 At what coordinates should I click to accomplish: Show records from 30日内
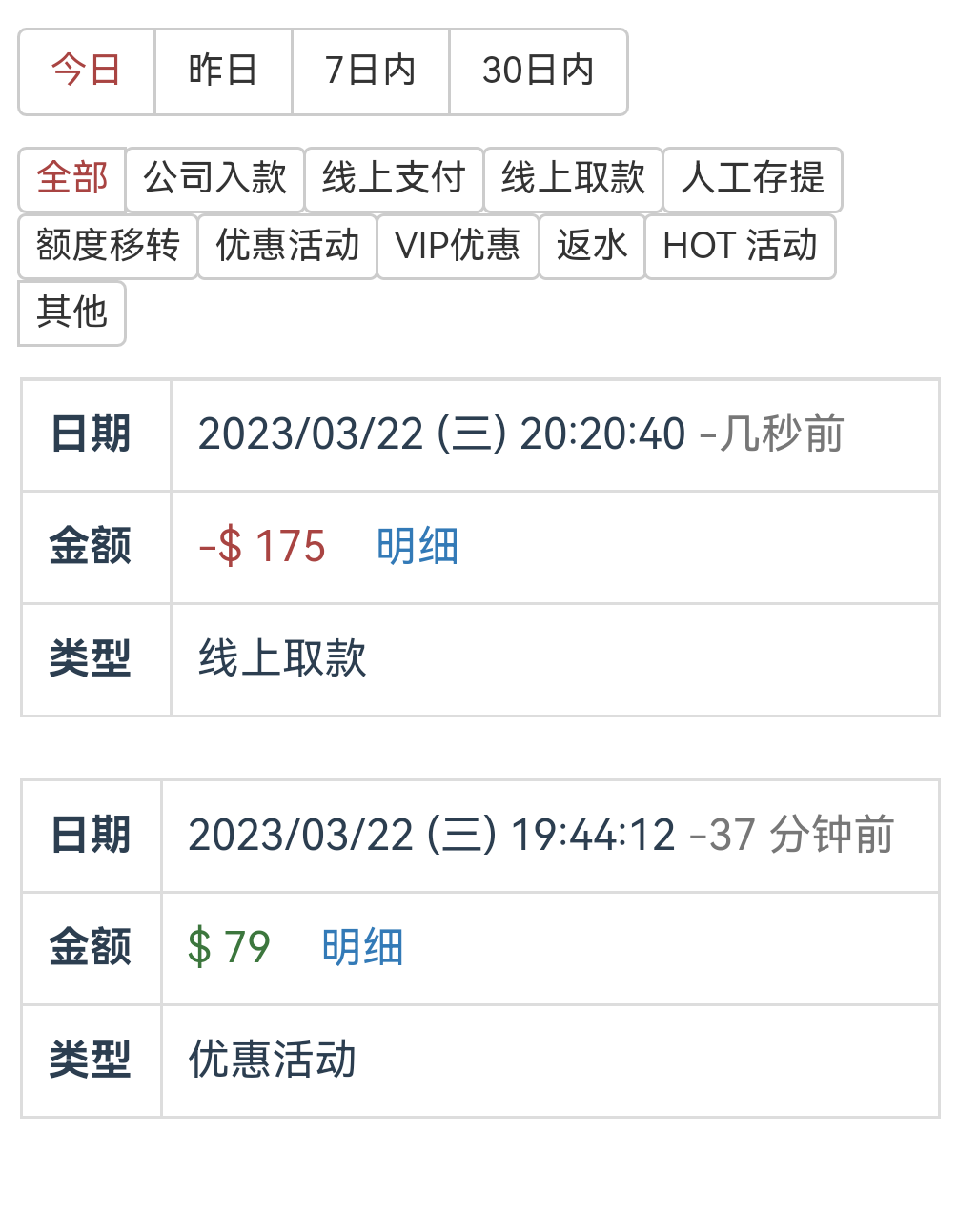coord(538,71)
